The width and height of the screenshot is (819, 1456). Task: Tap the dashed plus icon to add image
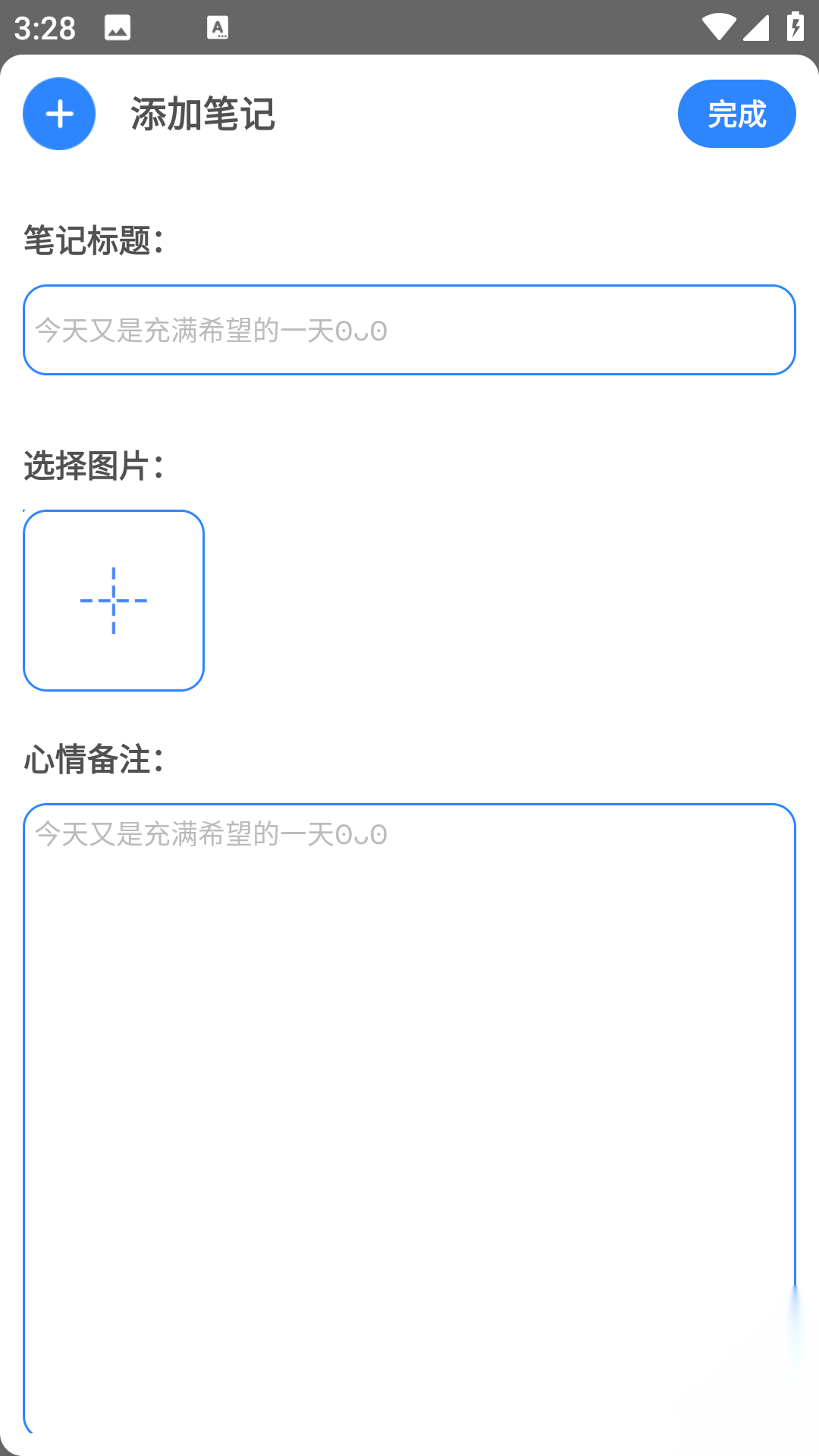(x=112, y=599)
